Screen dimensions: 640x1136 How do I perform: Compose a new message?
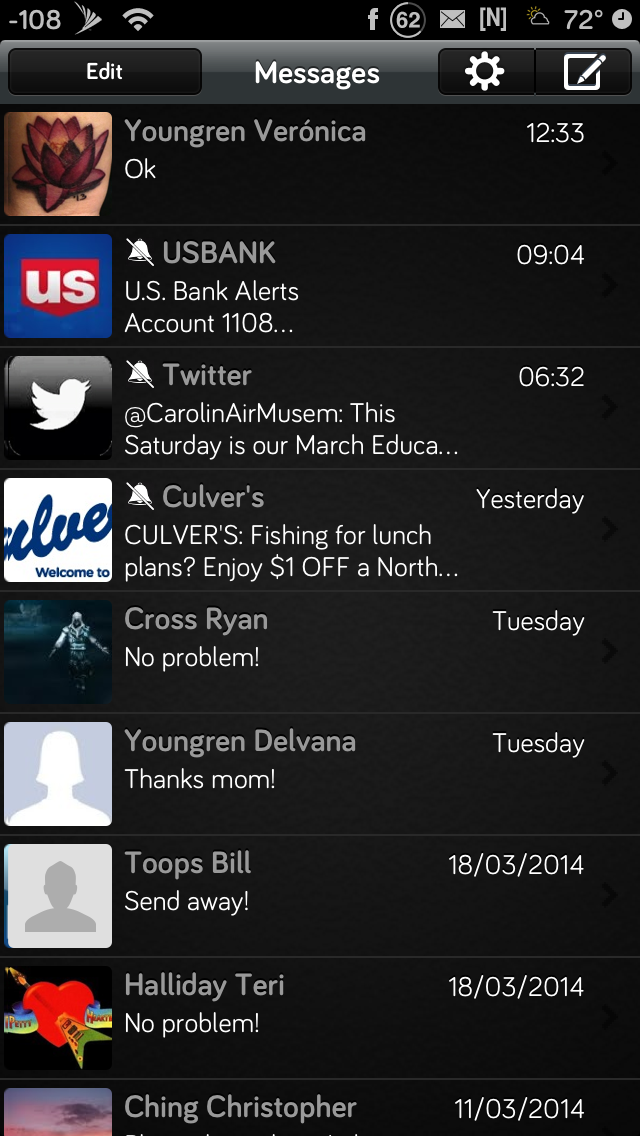583,72
